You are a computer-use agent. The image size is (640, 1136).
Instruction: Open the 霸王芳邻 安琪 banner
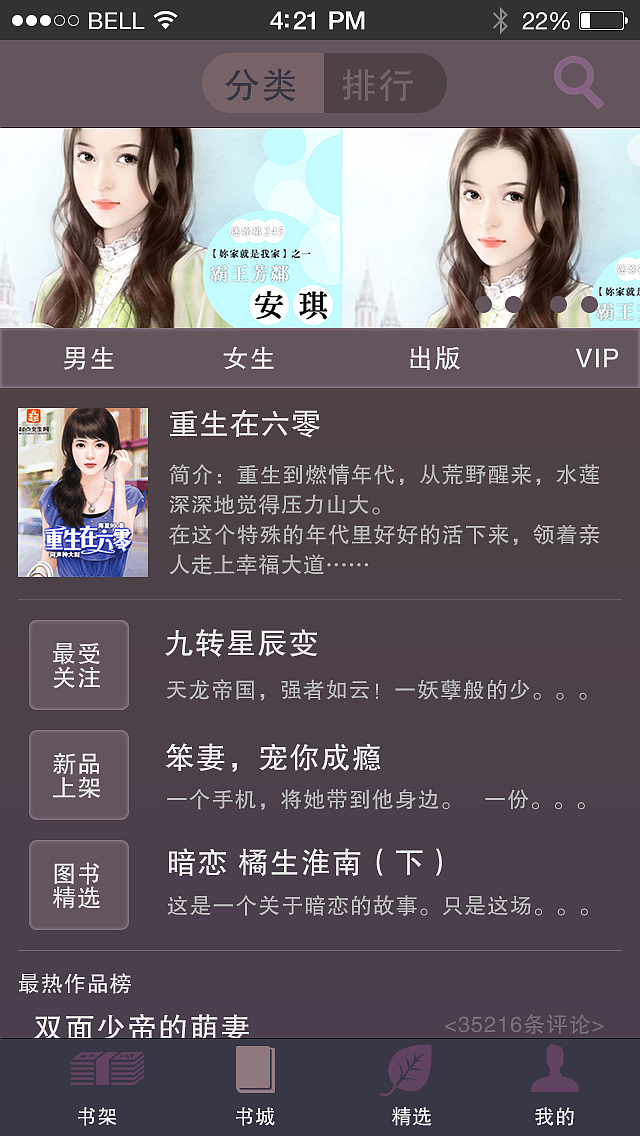170,228
